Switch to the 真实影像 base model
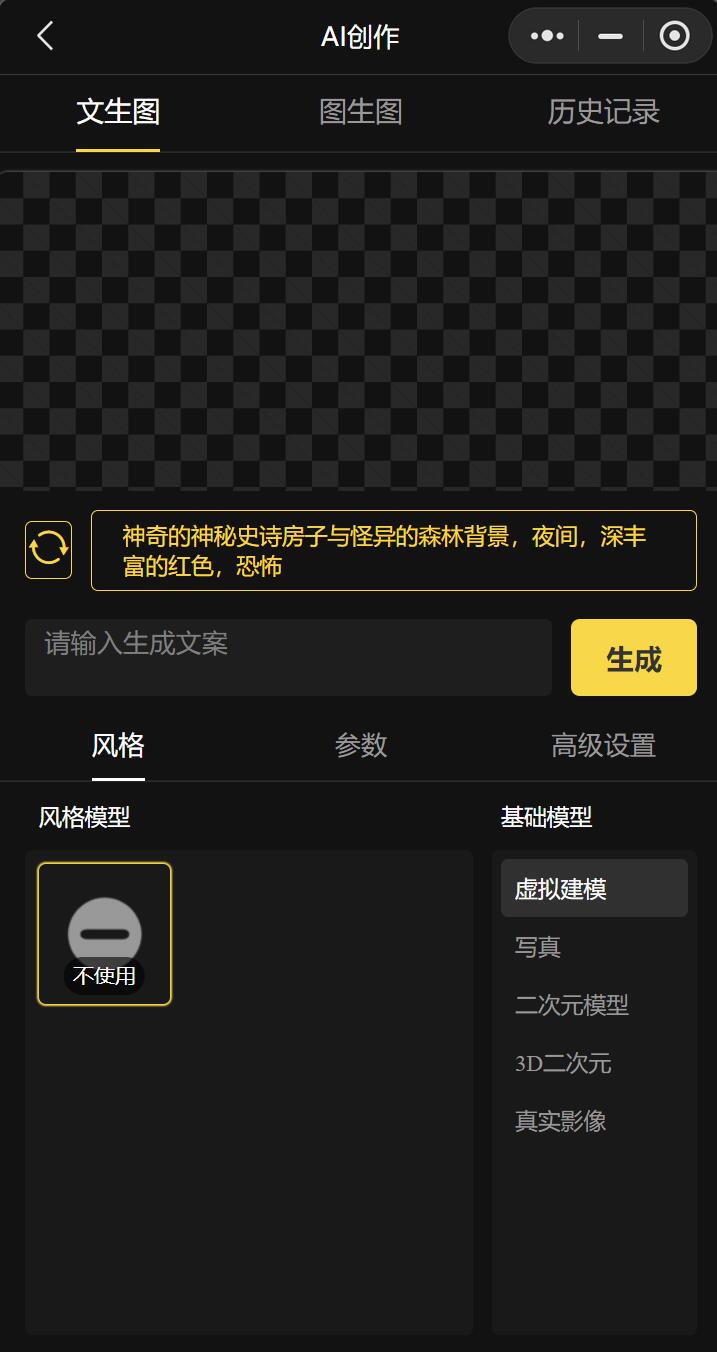717x1352 pixels. coord(560,1121)
